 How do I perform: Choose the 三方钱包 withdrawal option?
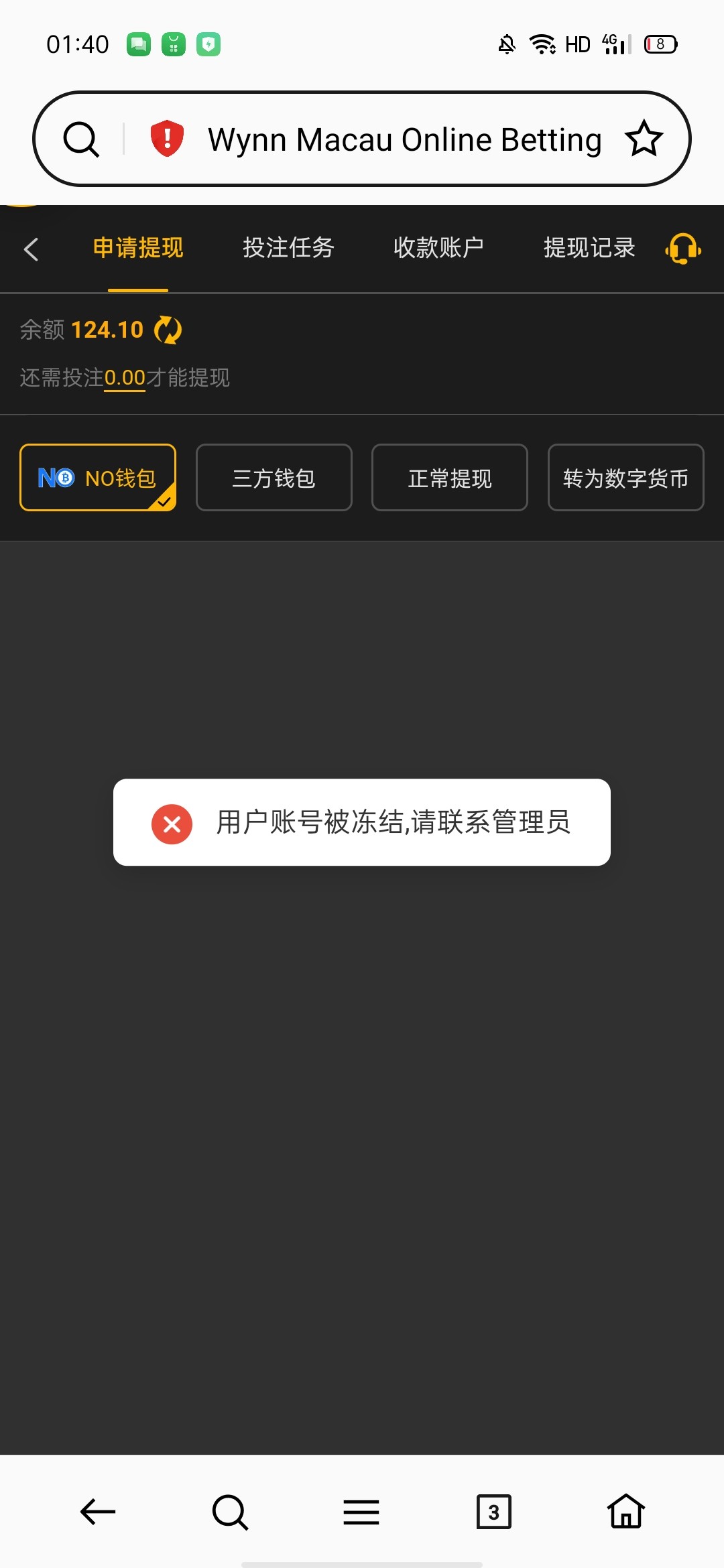tap(274, 478)
